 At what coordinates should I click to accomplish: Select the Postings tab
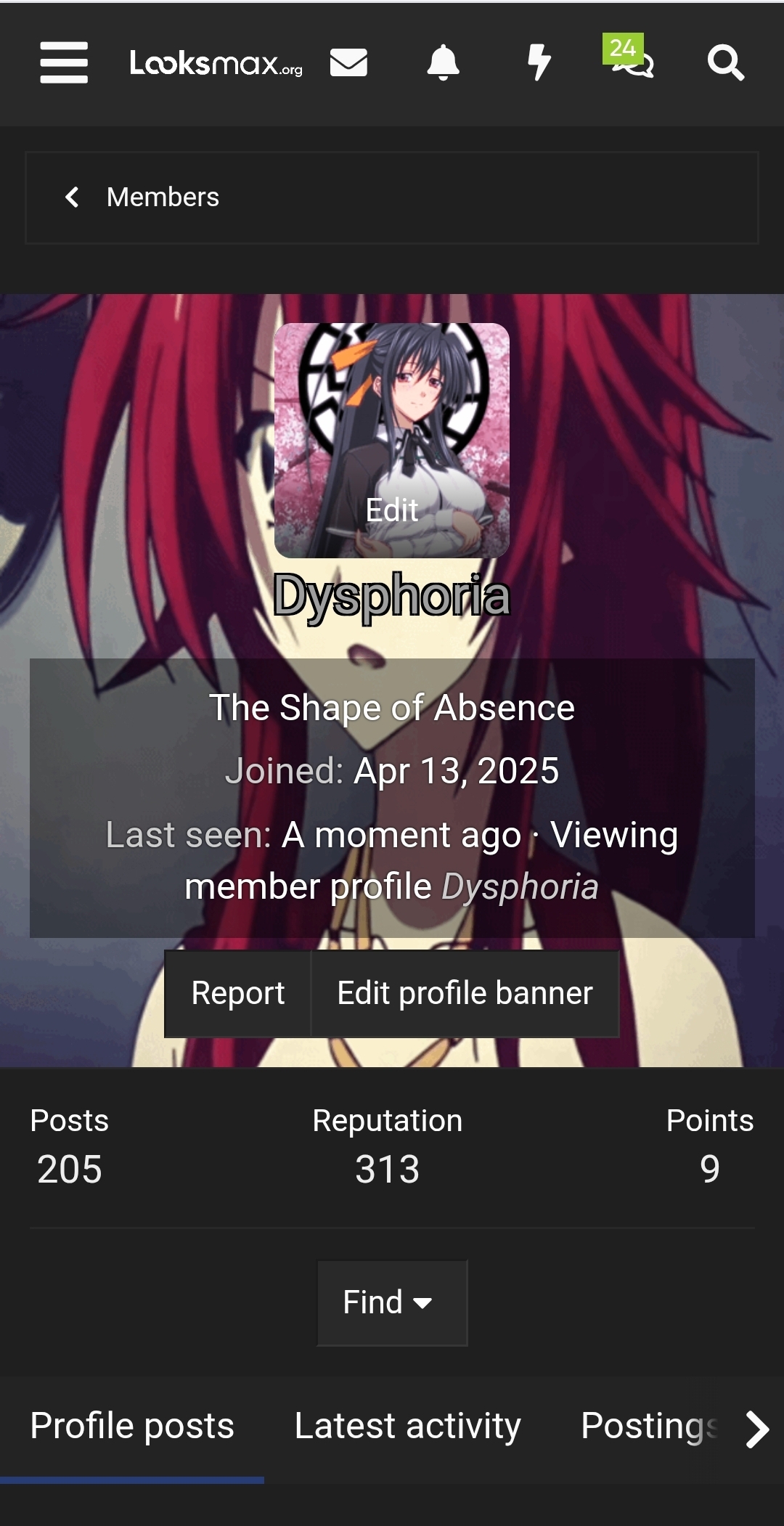point(650,1425)
